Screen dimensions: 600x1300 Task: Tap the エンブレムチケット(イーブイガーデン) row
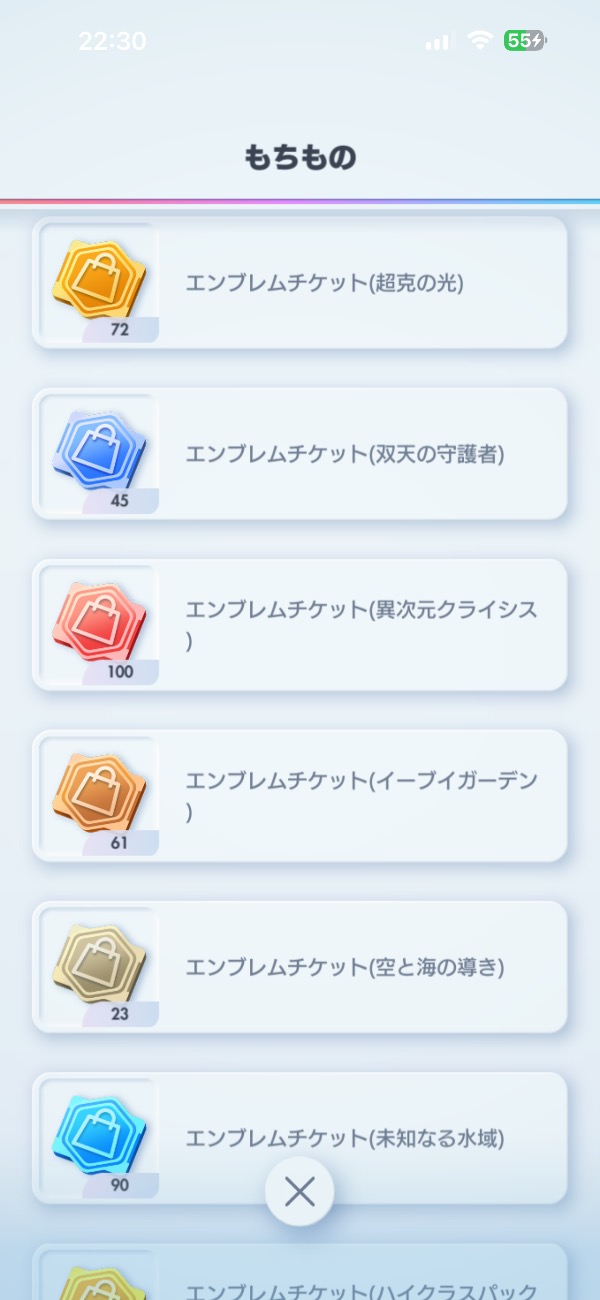click(x=300, y=796)
